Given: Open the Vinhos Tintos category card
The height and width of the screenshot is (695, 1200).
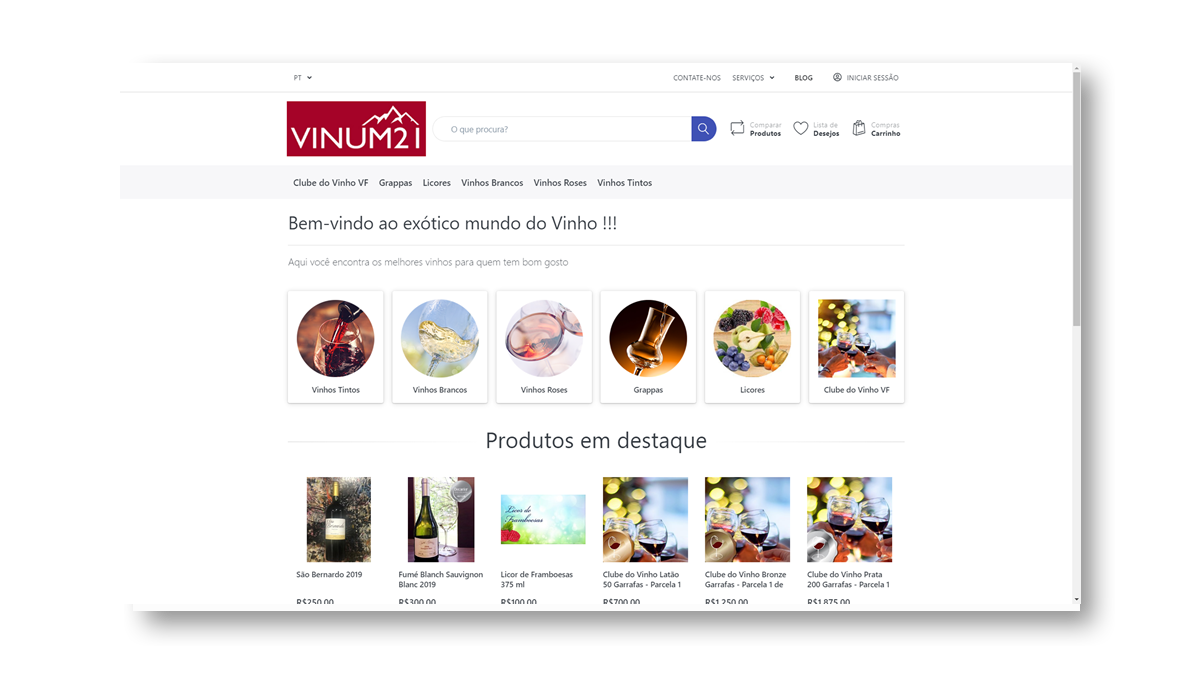Looking at the screenshot, I should tap(335, 346).
